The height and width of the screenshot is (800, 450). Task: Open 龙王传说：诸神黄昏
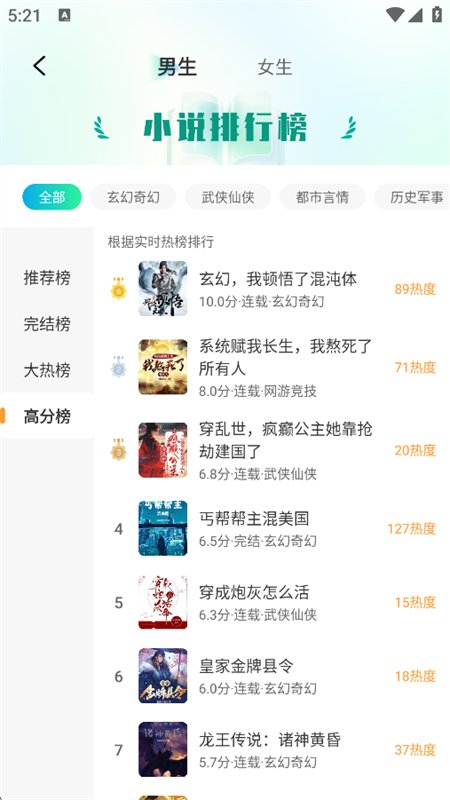click(x=272, y=749)
